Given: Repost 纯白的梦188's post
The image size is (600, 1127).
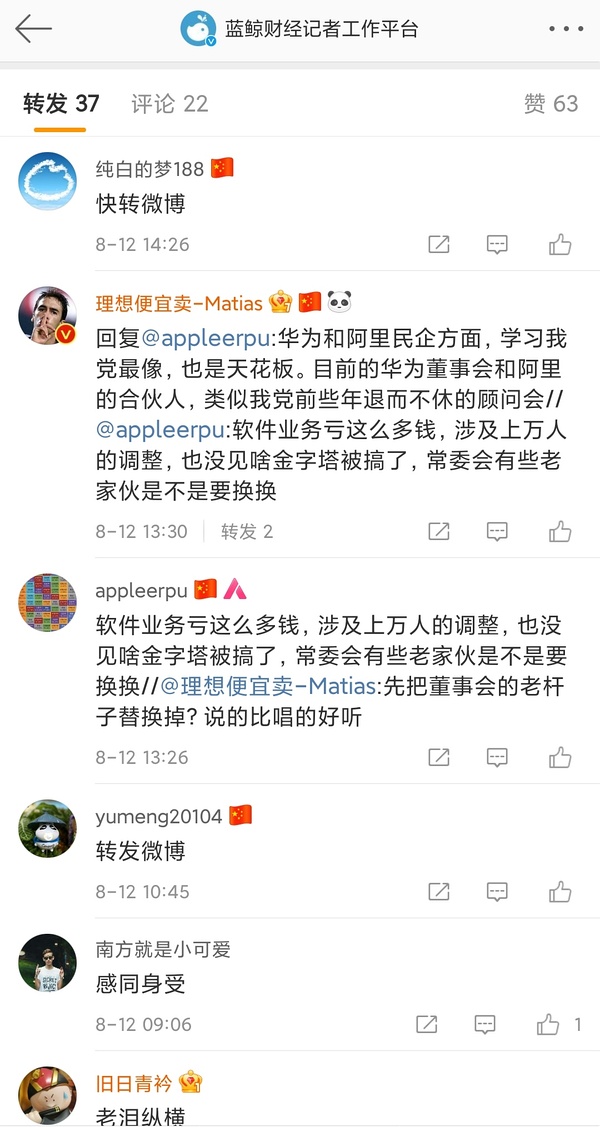Looking at the screenshot, I should [438, 244].
